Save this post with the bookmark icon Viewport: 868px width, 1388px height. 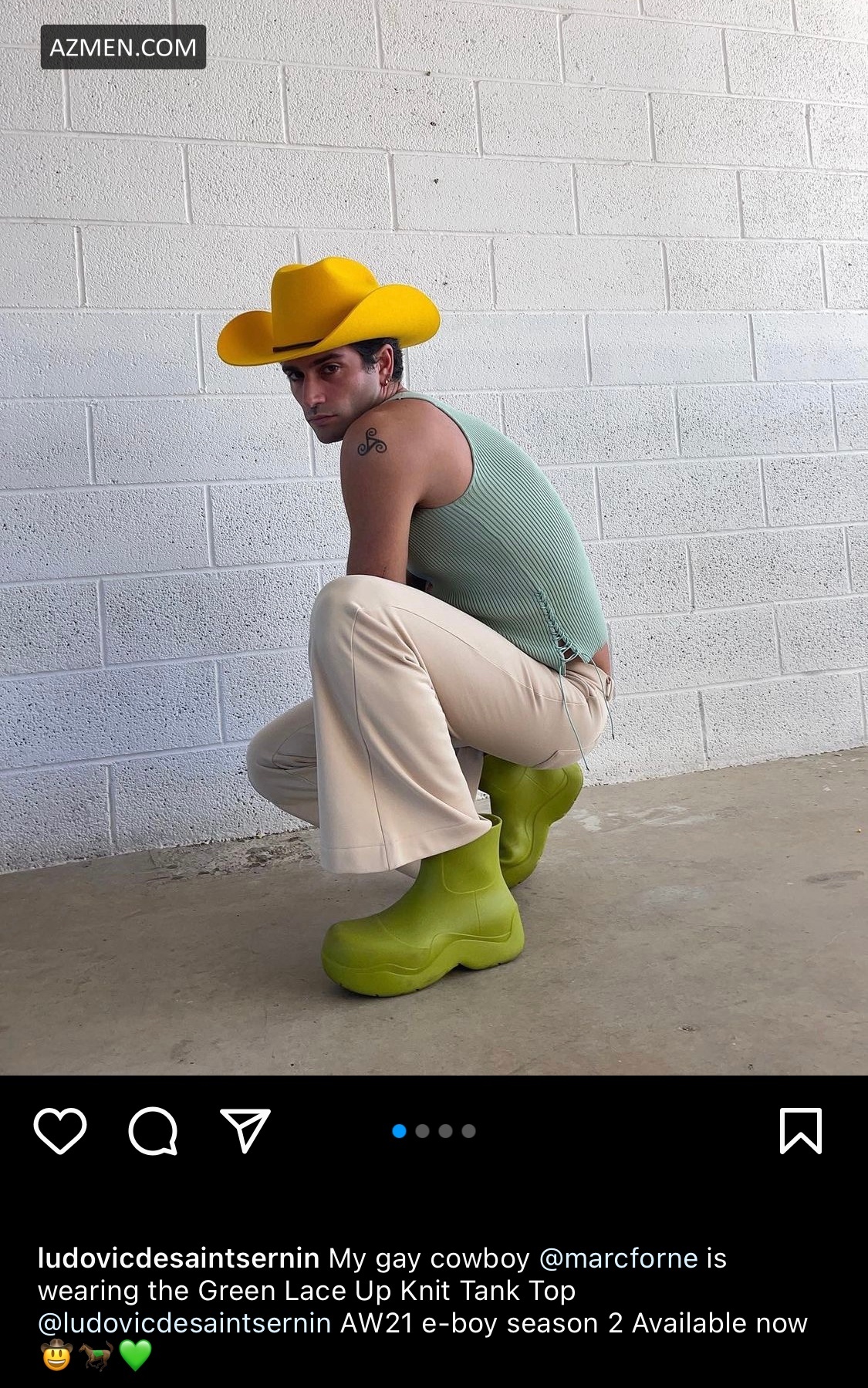click(x=800, y=1131)
